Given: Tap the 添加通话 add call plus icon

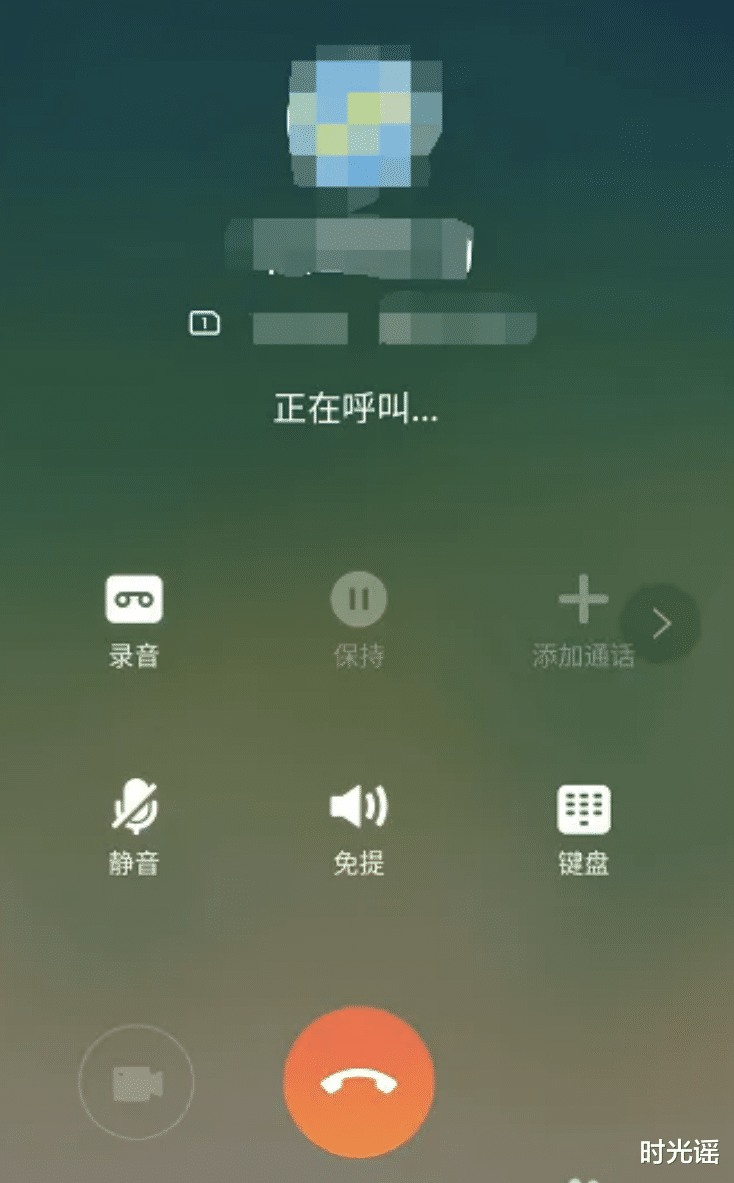Looking at the screenshot, I should pos(581,598).
